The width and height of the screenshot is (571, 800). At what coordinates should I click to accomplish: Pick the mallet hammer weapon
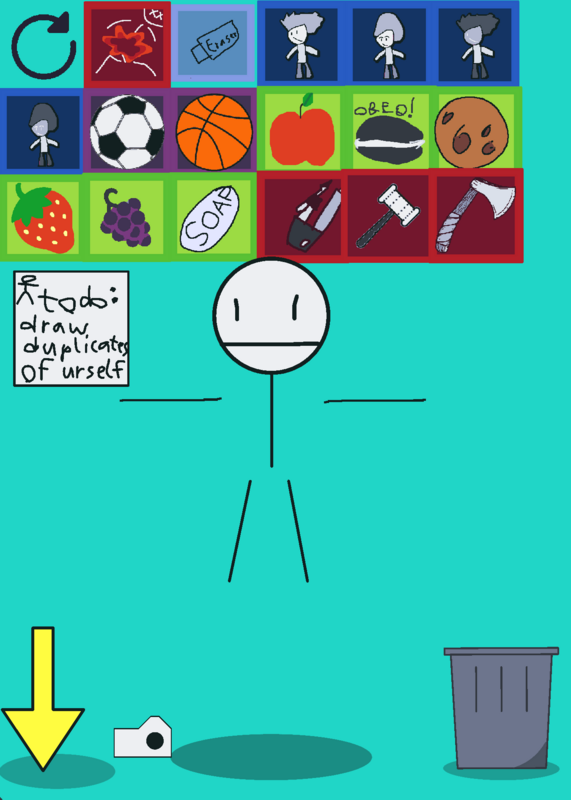388,216
